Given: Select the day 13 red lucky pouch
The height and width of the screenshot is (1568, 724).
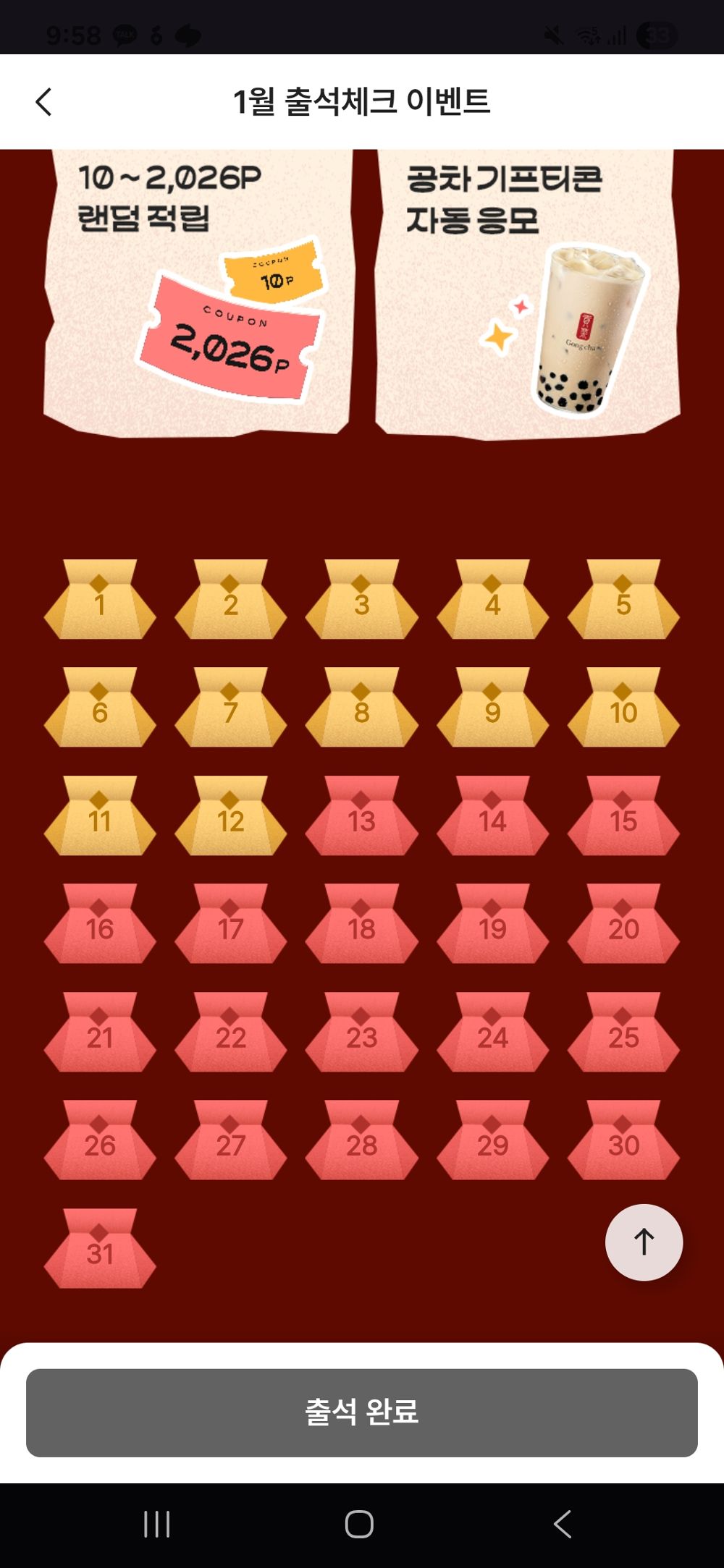Looking at the screenshot, I should pyautogui.click(x=361, y=817).
